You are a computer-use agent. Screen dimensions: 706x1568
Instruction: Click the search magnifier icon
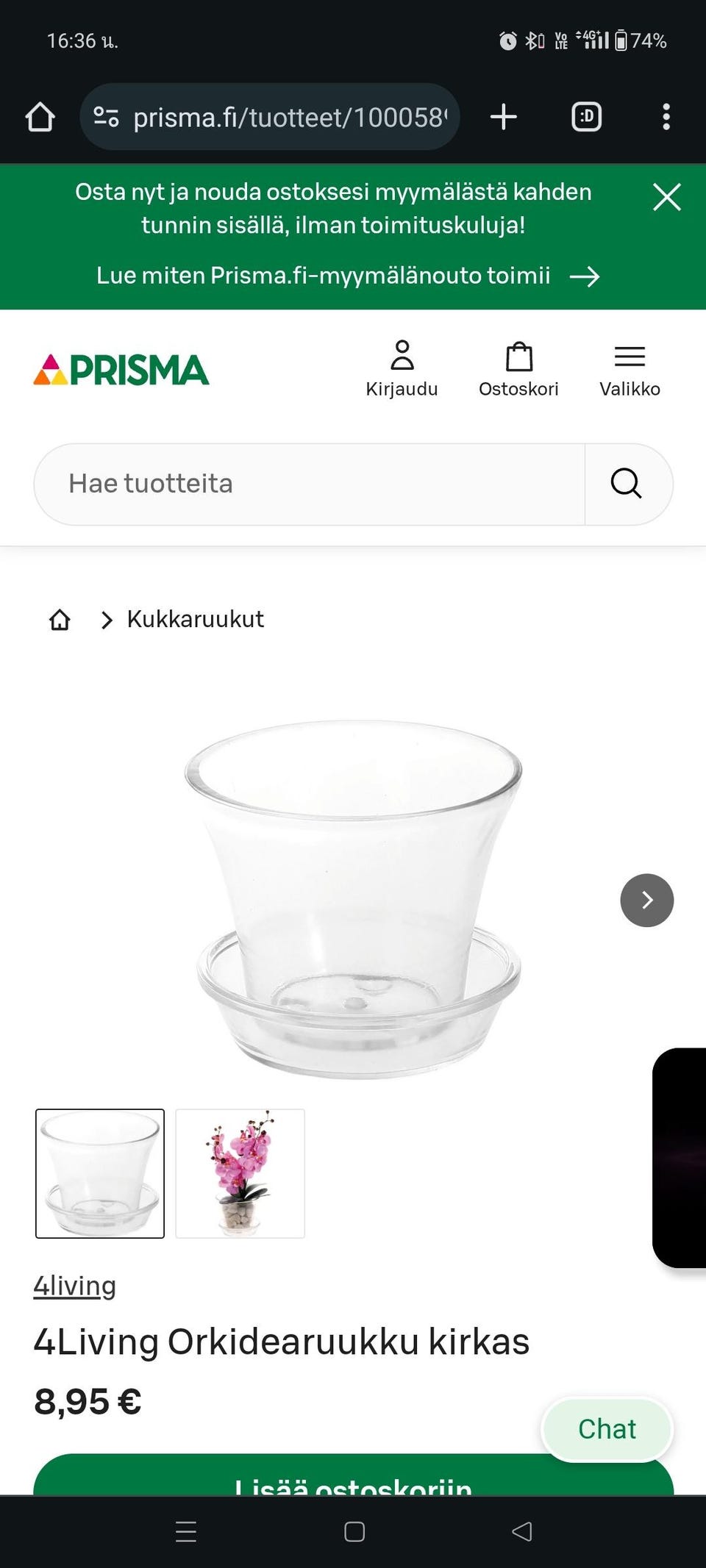click(x=626, y=484)
